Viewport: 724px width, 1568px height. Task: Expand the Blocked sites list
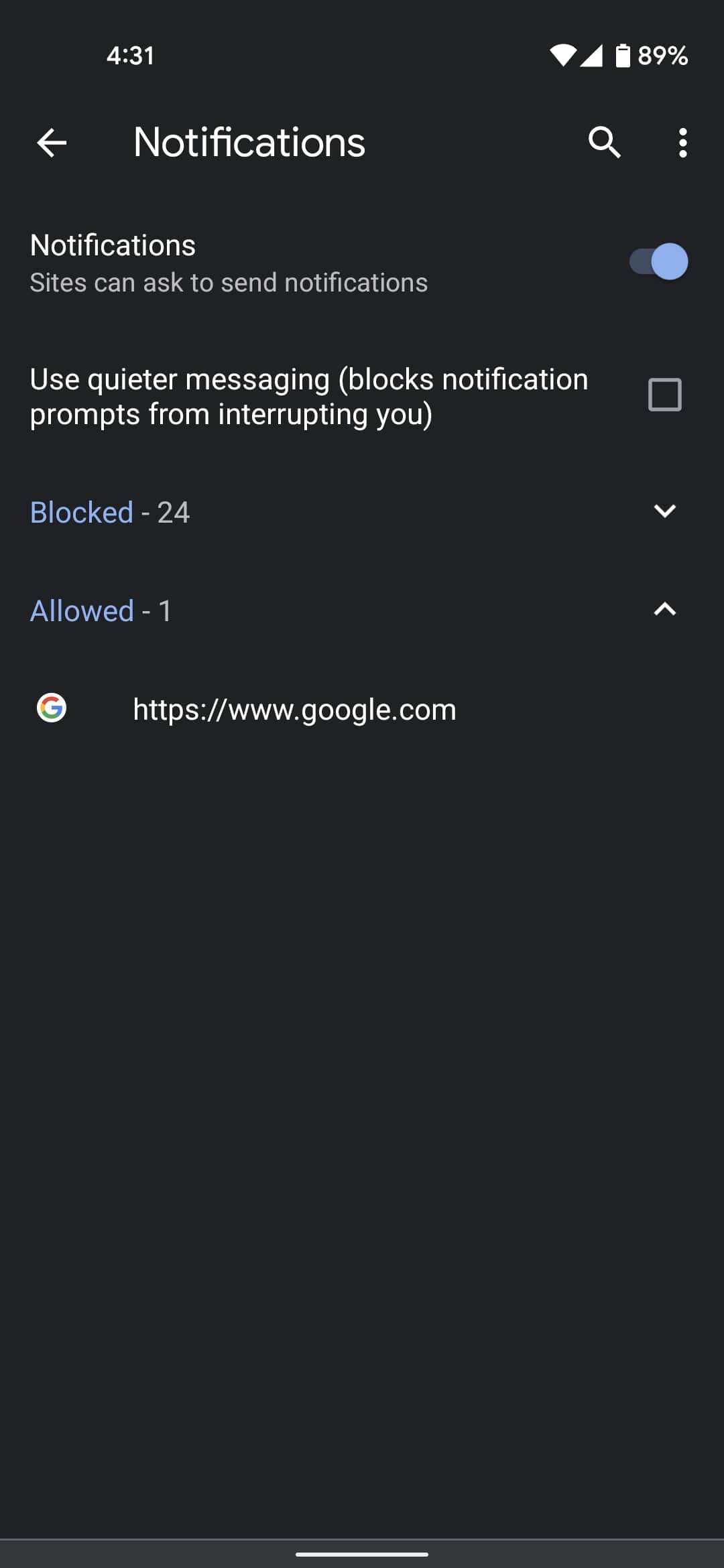coord(362,512)
